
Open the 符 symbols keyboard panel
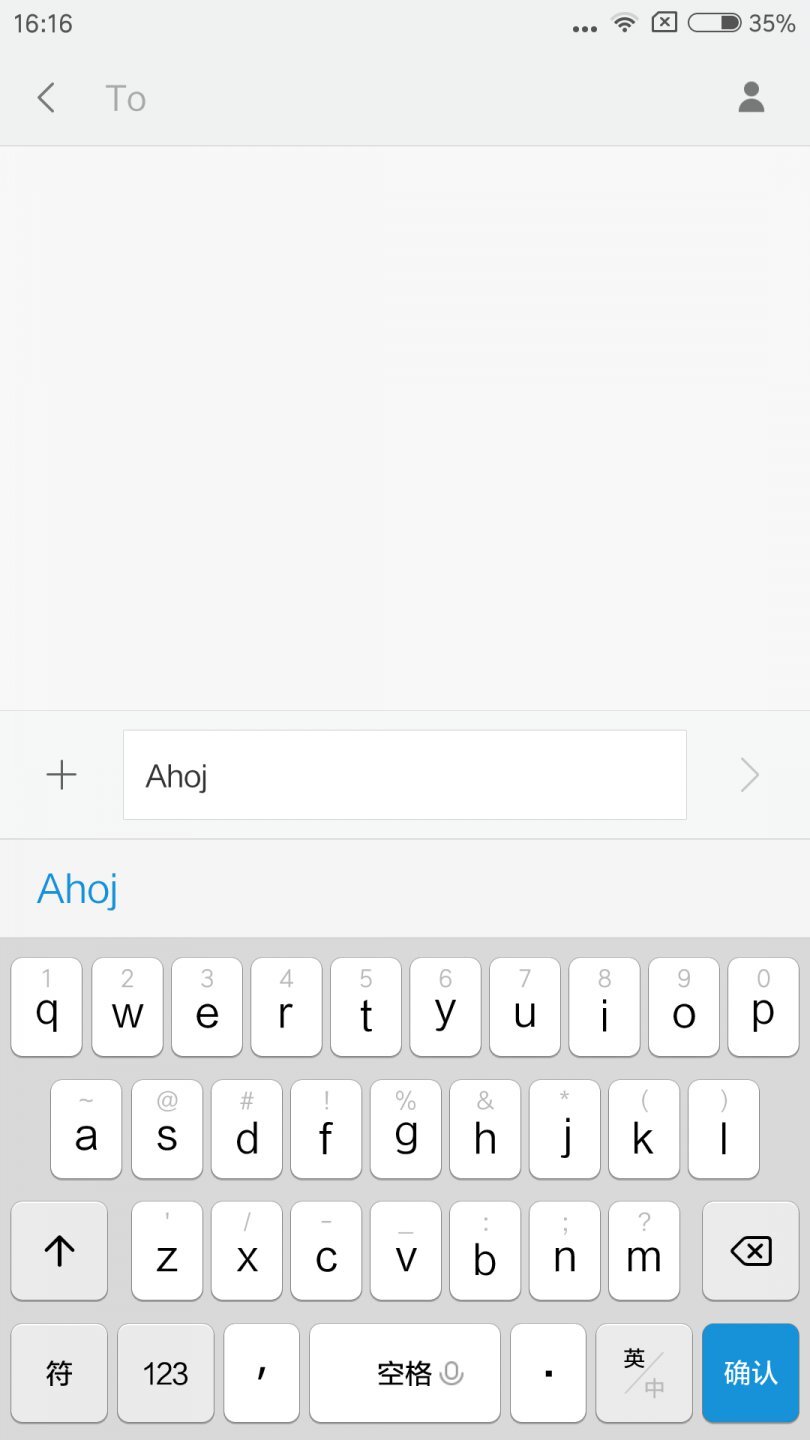58,1373
